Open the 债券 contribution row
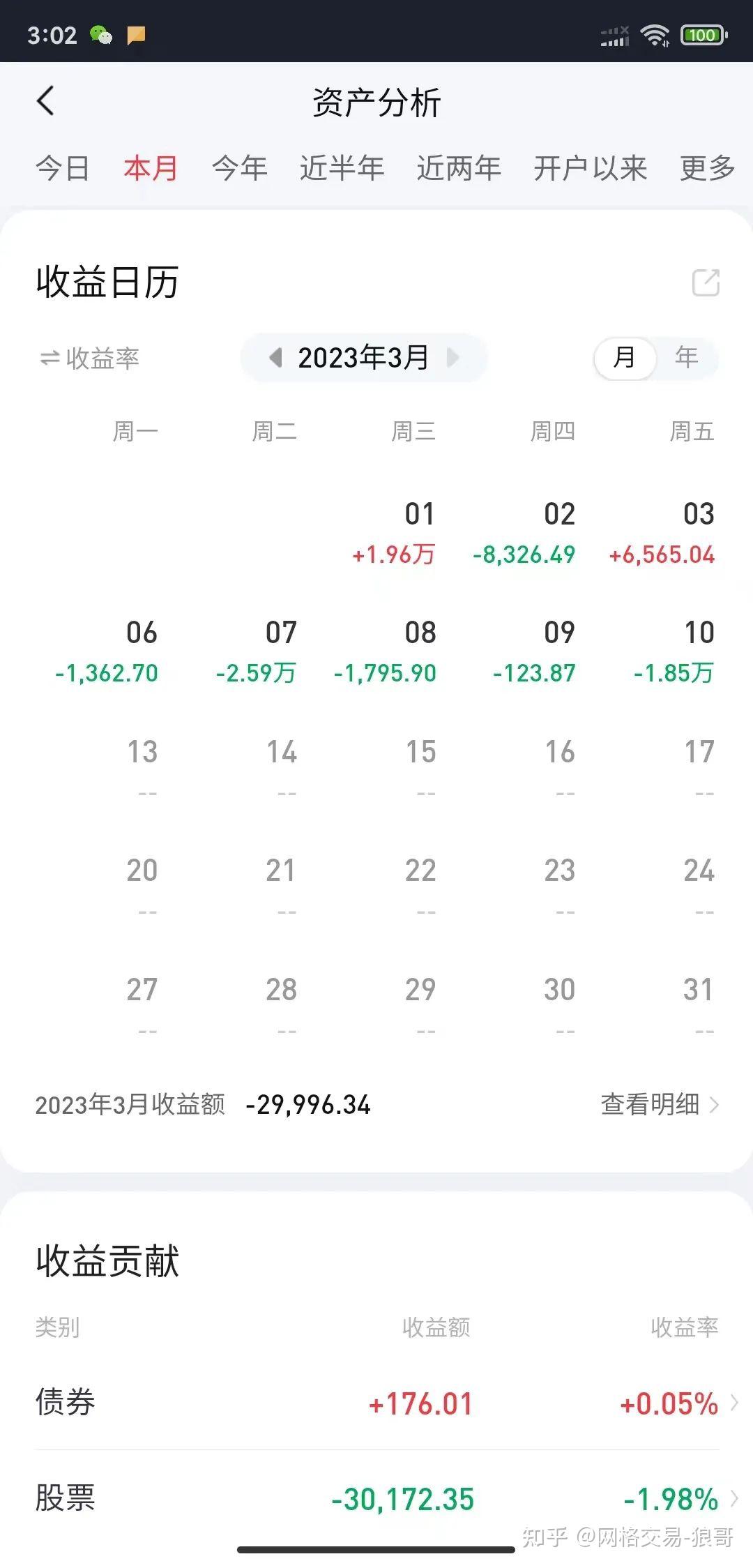This screenshot has height=1568, width=753. pyautogui.click(x=376, y=1403)
